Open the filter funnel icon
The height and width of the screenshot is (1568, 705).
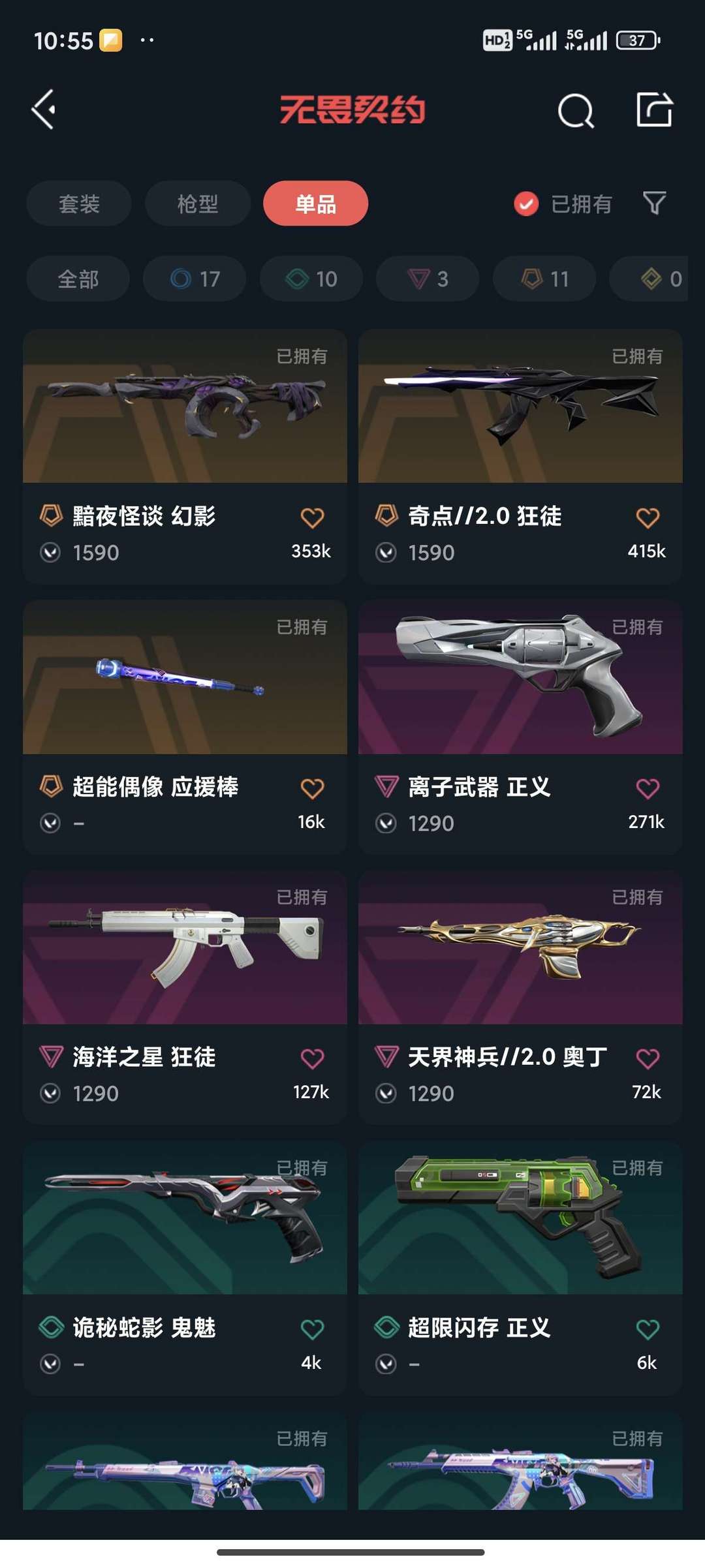655,204
